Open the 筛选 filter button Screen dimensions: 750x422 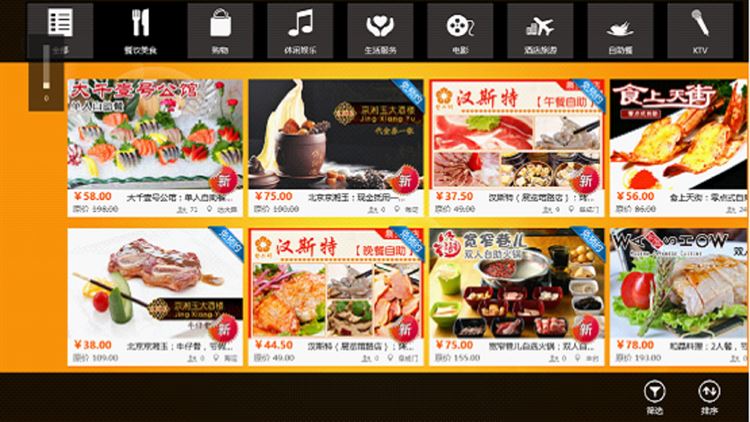[653, 394]
